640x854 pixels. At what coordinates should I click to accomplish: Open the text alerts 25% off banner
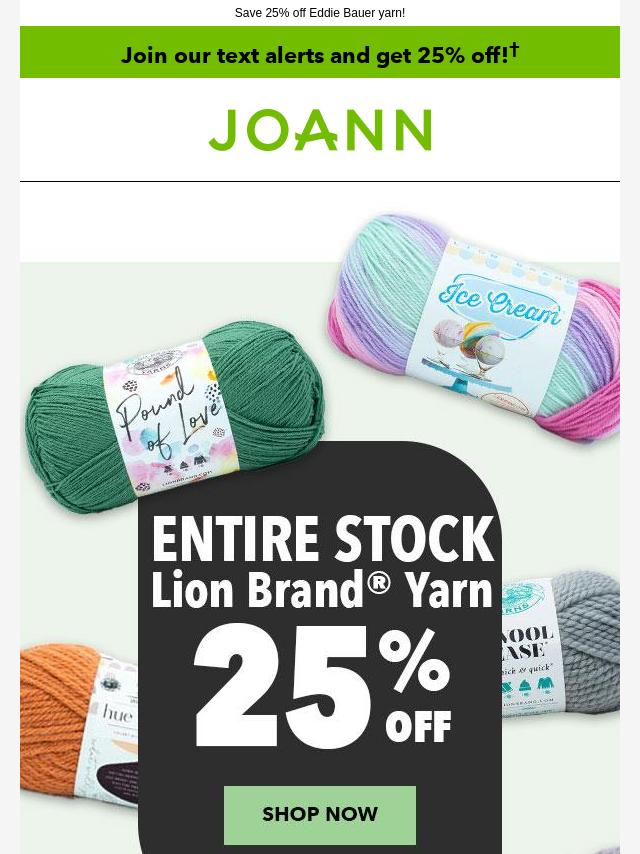coord(320,54)
